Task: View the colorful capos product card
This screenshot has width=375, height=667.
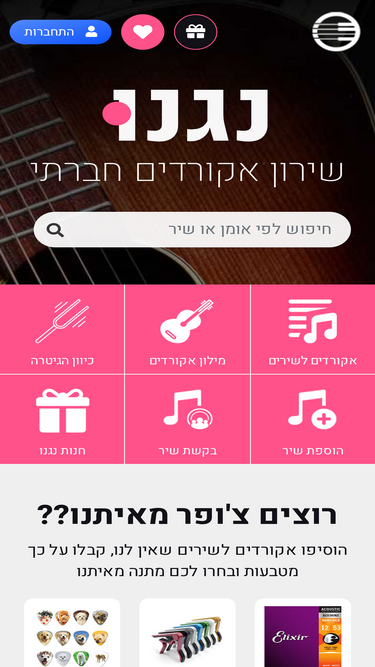Action: [x=188, y=633]
